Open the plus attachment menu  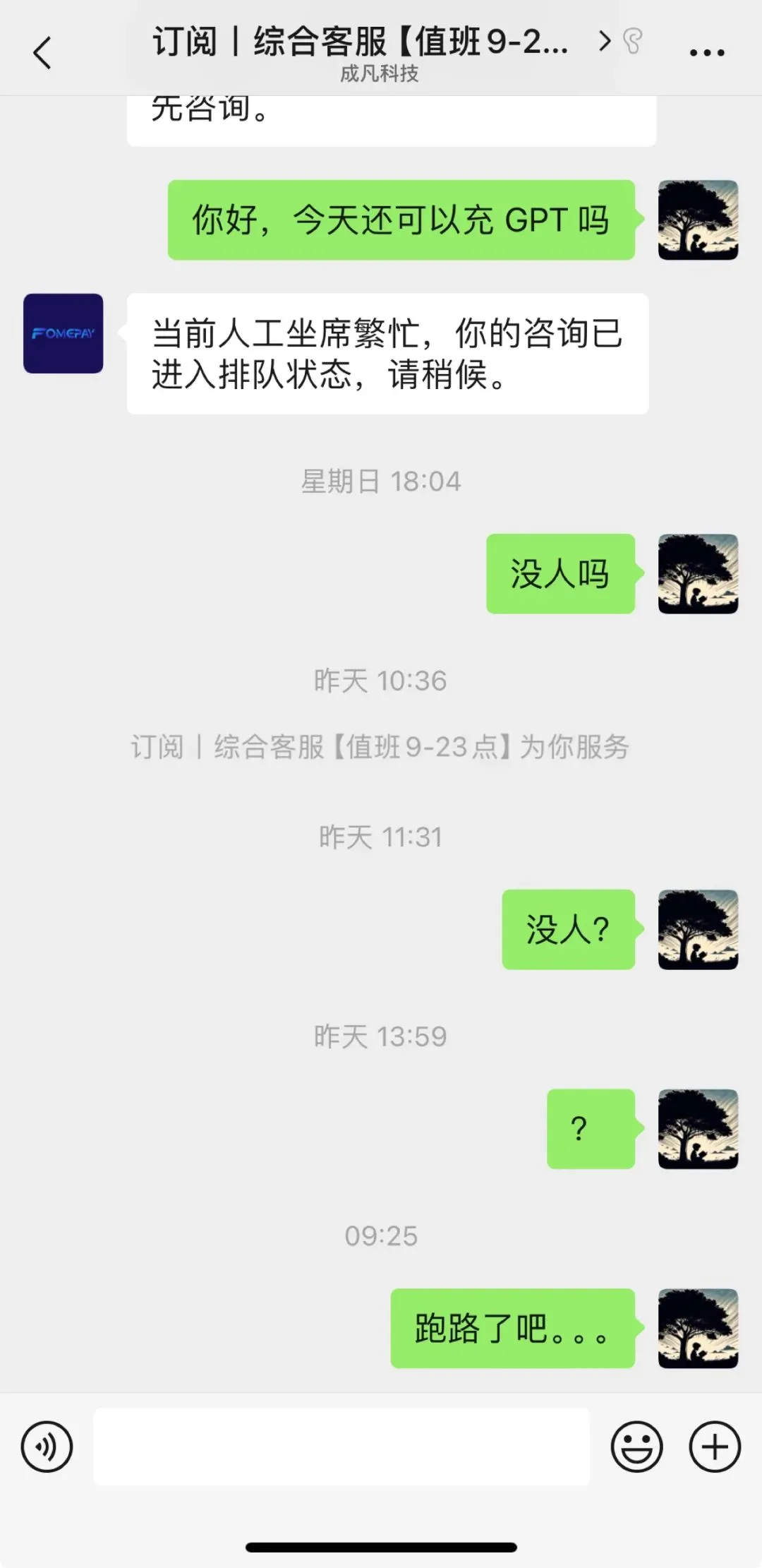coord(715,1447)
